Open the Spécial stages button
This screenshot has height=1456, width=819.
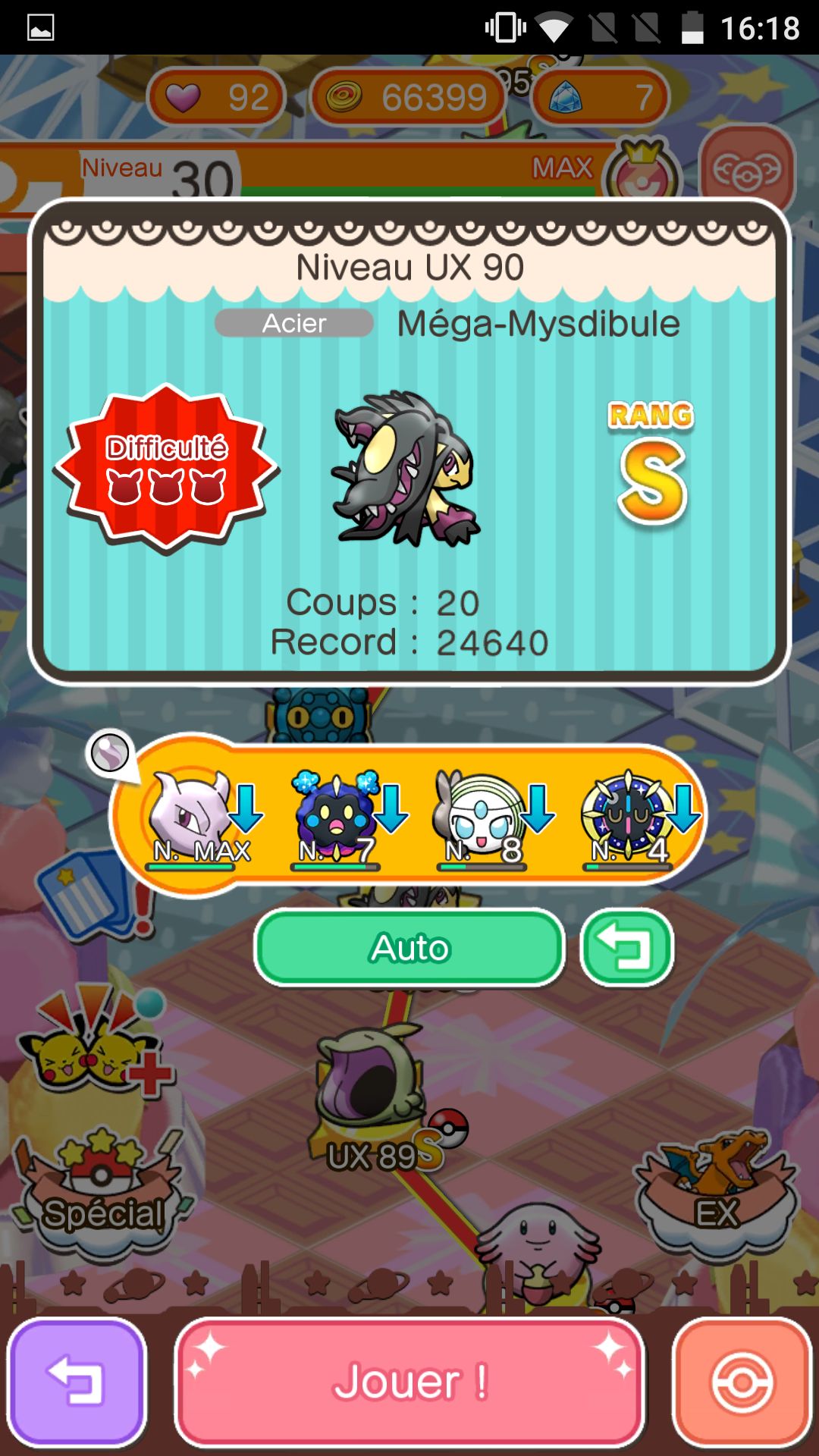102,1191
